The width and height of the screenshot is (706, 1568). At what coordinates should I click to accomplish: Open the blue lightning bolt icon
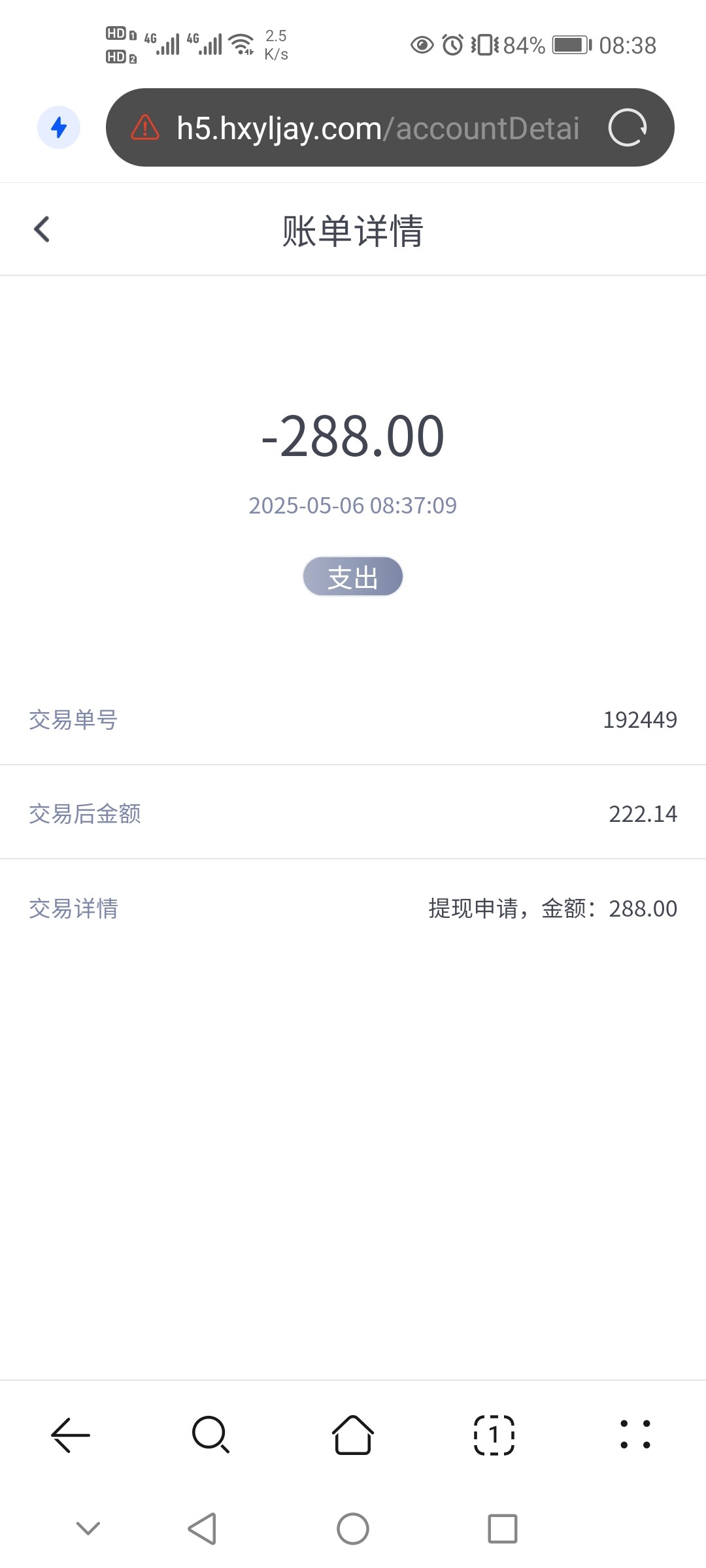tap(59, 127)
